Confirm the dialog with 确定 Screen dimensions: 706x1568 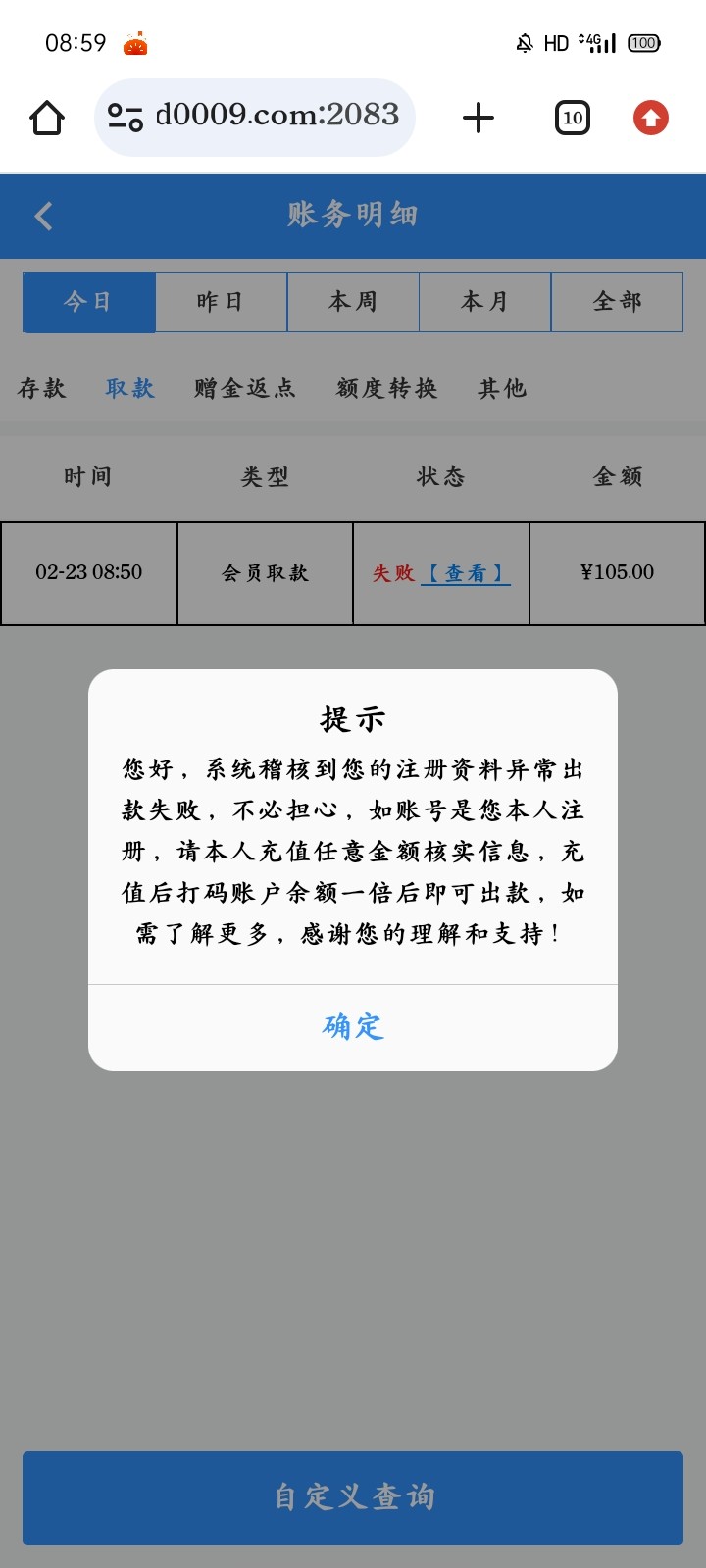click(x=353, y=1026)
